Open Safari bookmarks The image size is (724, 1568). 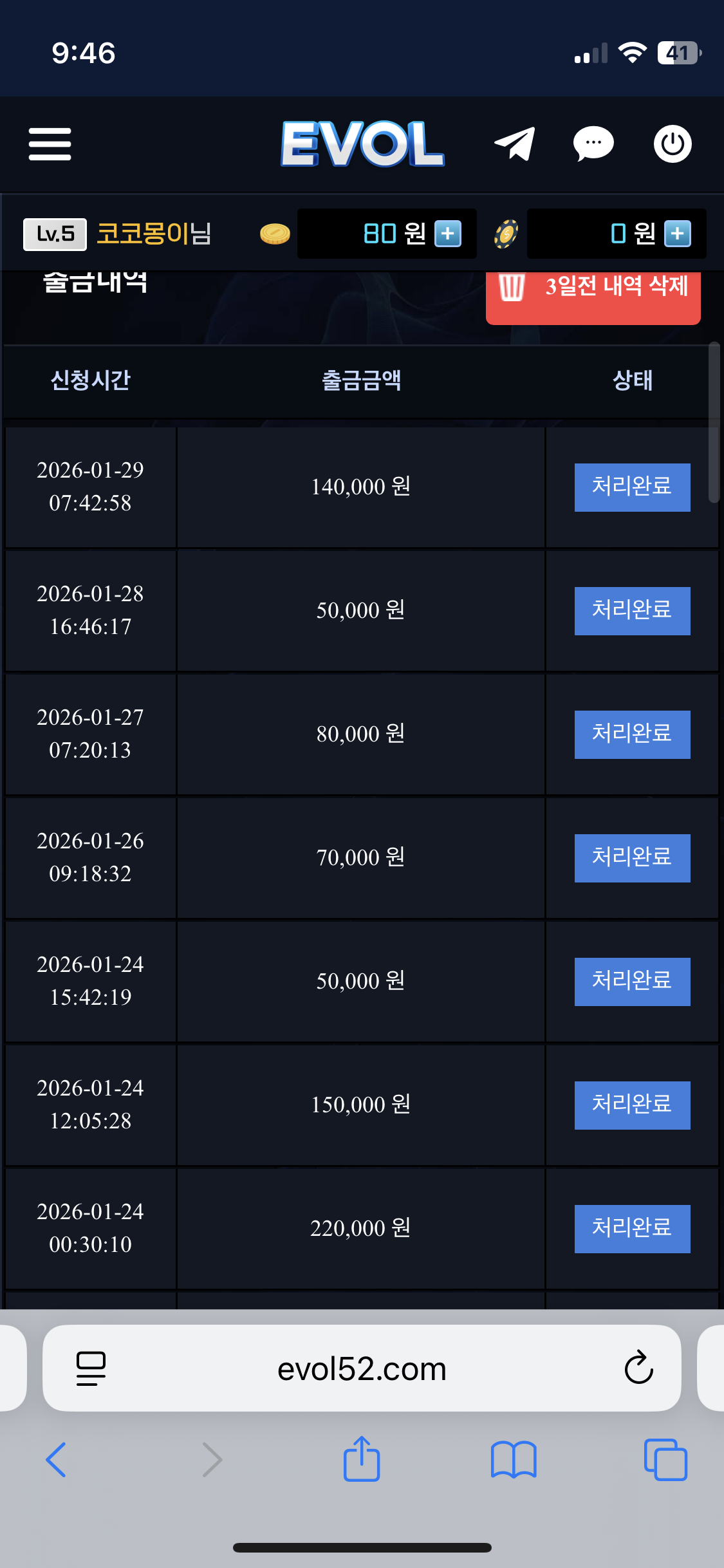coord(513,1459)
